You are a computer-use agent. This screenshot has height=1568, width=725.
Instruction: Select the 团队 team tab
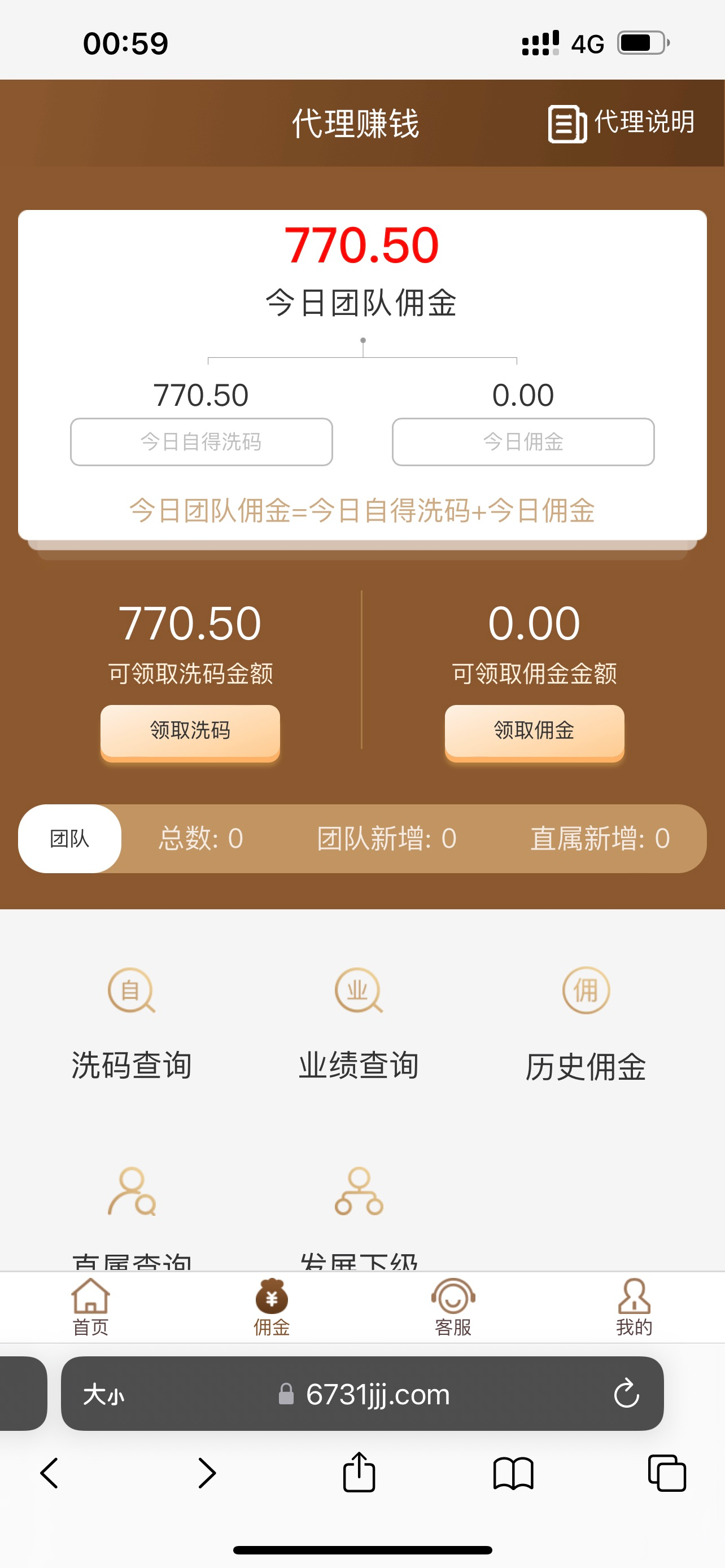tap(69, 839)
